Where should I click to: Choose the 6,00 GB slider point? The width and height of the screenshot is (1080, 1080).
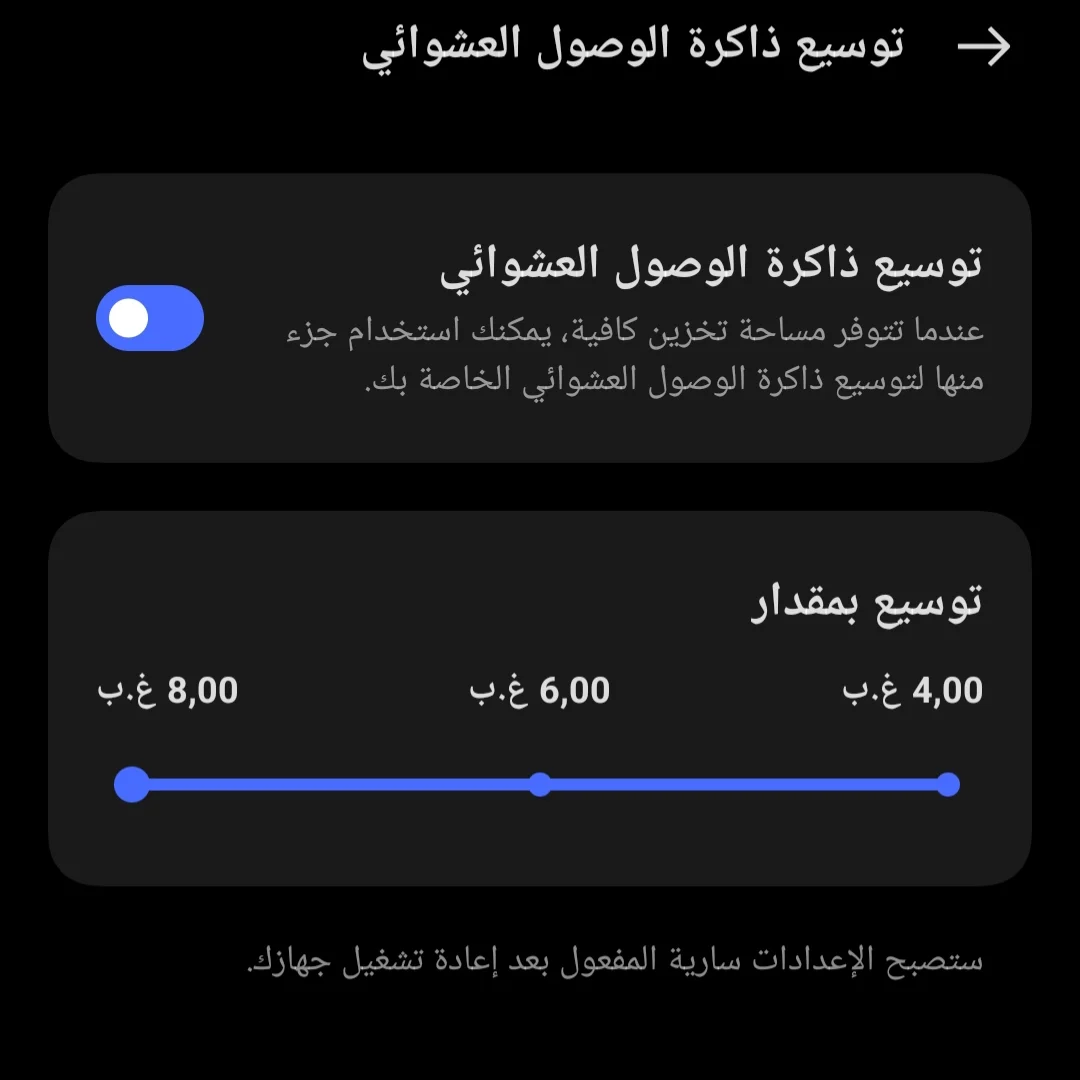click(540, 785)
